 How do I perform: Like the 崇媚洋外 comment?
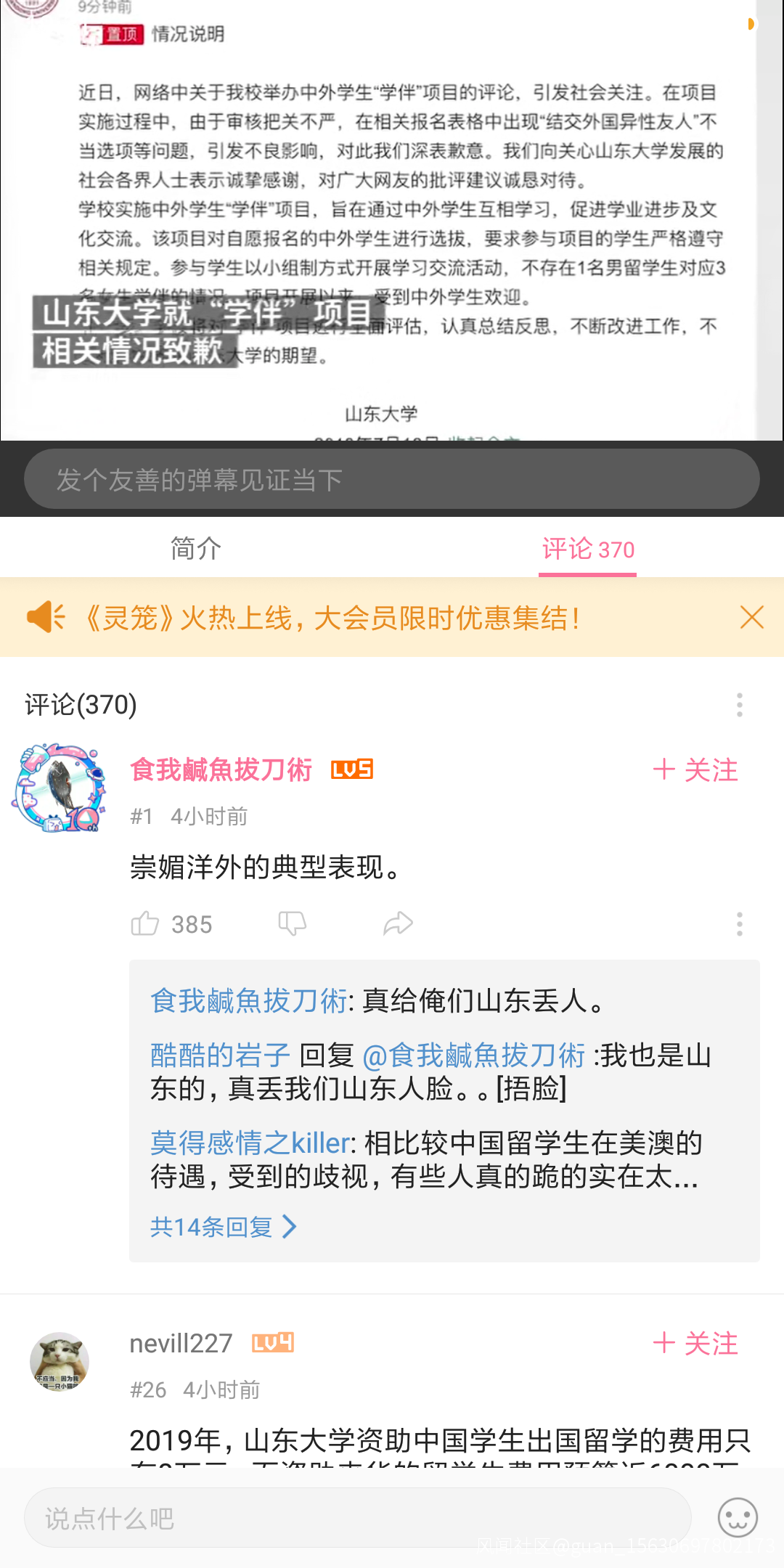coord(145,924)
